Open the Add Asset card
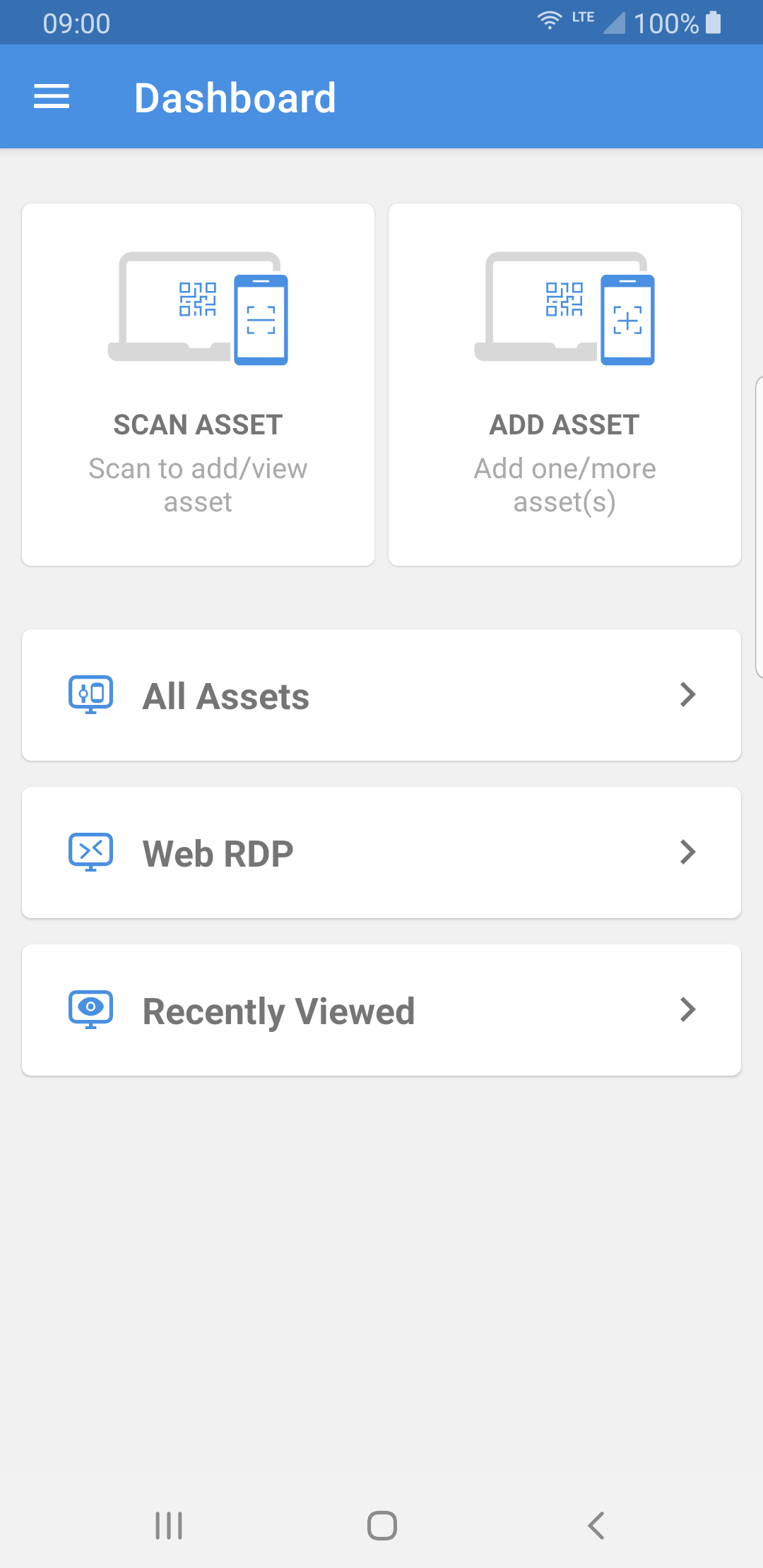This screenshot has width=763, height=1568. [x=565, y=384]
